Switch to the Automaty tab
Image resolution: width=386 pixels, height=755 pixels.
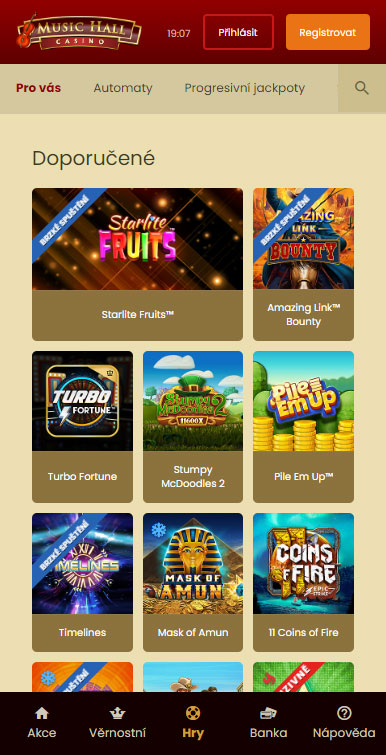[x=123, y=88]
